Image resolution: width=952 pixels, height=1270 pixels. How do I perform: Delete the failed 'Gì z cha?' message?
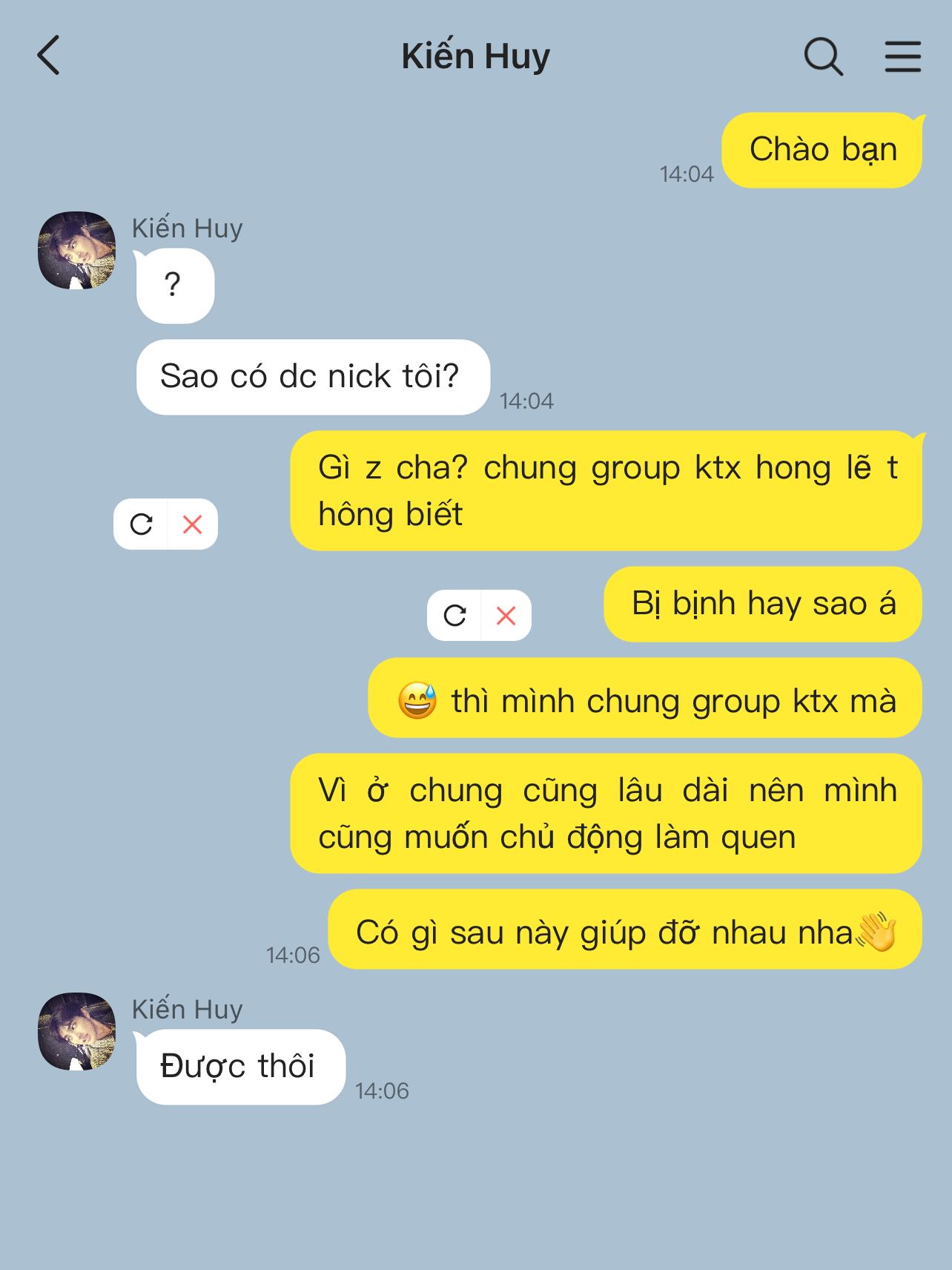click(193, 524)
